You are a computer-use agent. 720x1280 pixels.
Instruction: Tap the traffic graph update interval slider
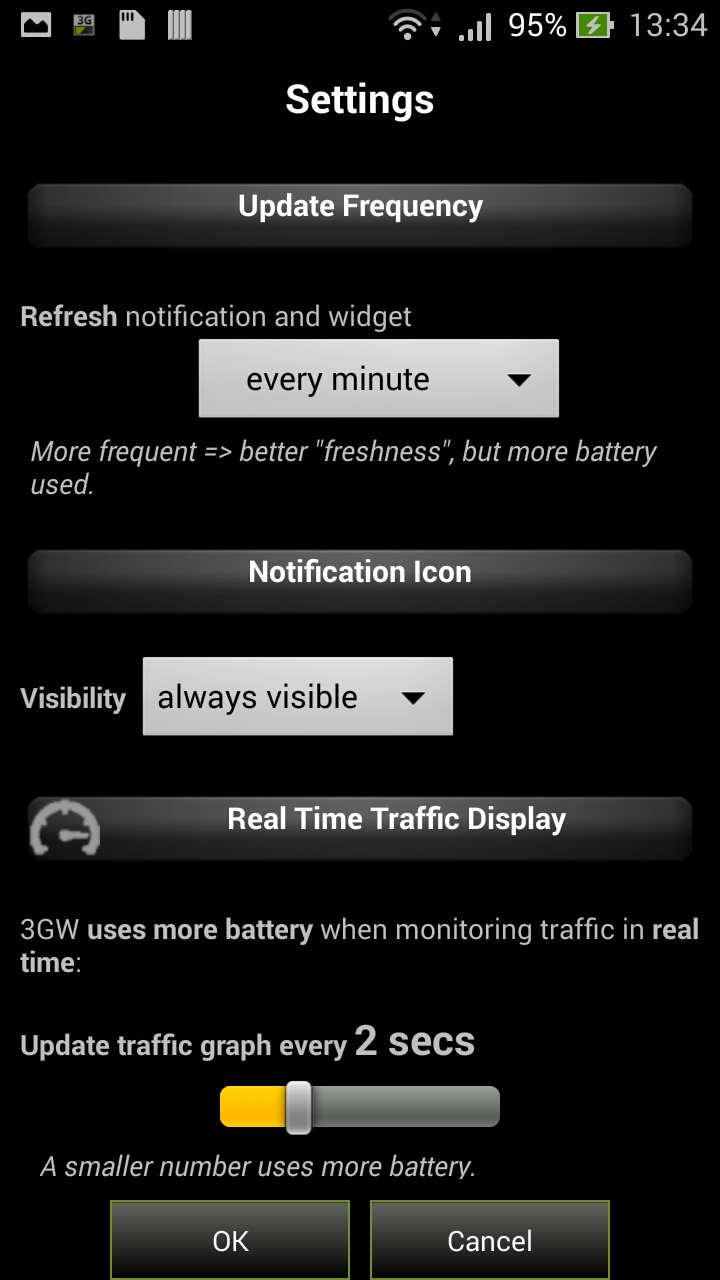click(360, 1107)
